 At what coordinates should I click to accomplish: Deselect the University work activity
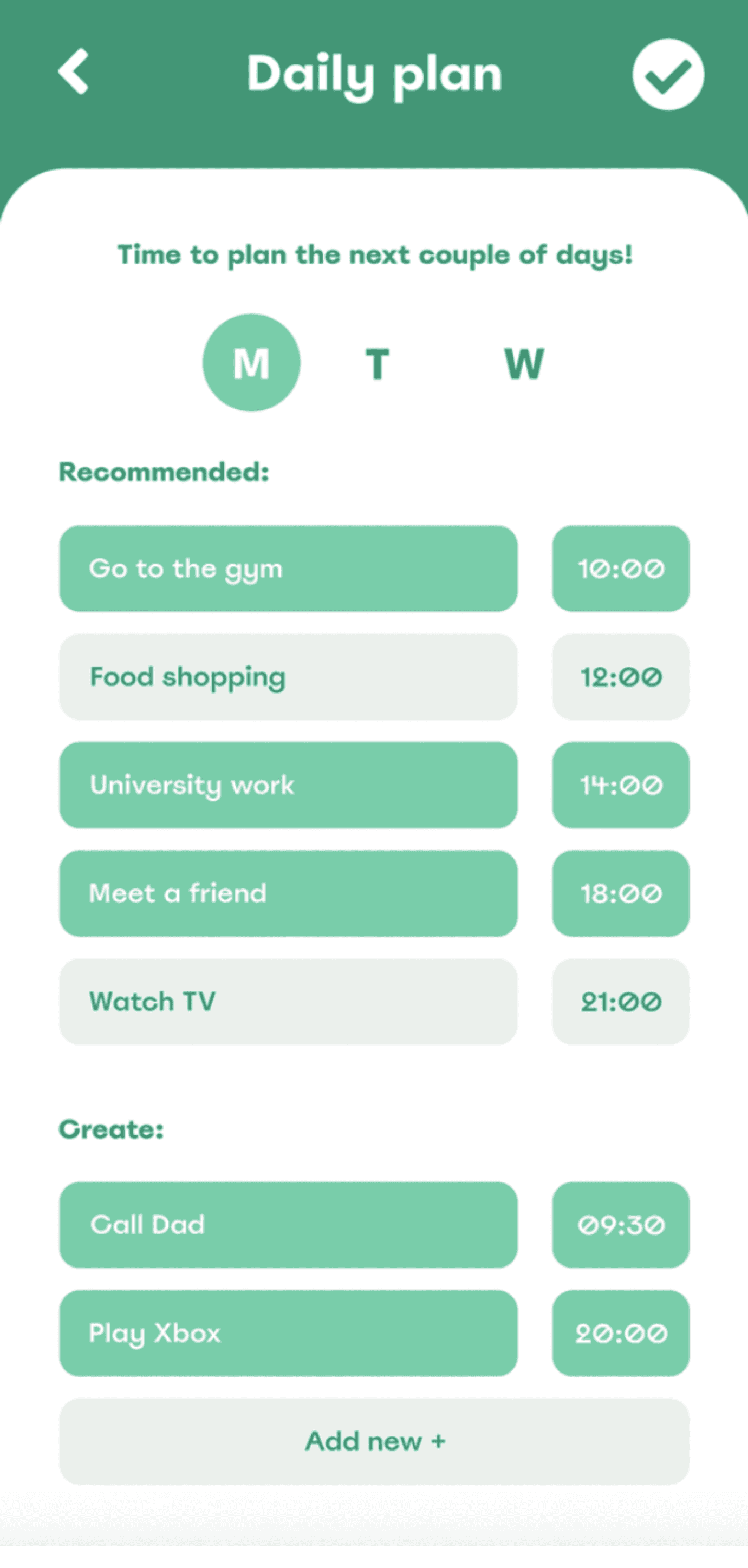[288, 785]
